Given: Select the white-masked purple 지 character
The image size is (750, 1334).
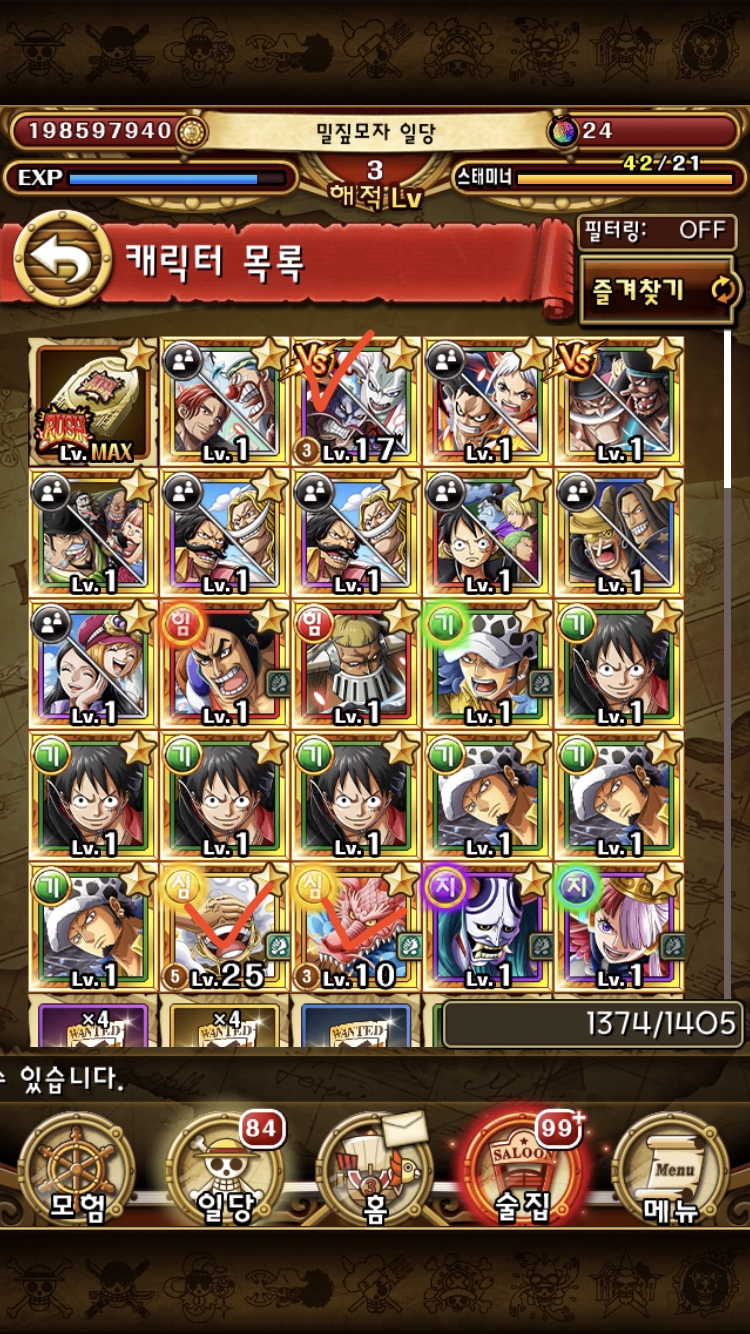Looking at the screenshot, I should (487, 928).
